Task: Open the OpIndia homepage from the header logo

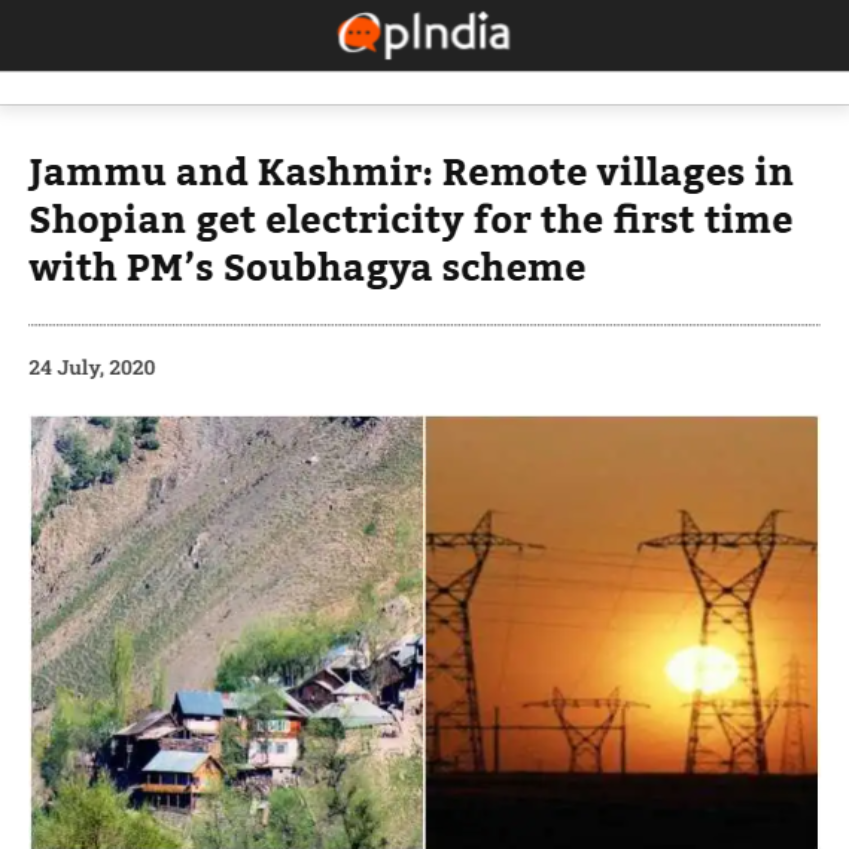Action: pyautogui.click(x=423, y=35)
